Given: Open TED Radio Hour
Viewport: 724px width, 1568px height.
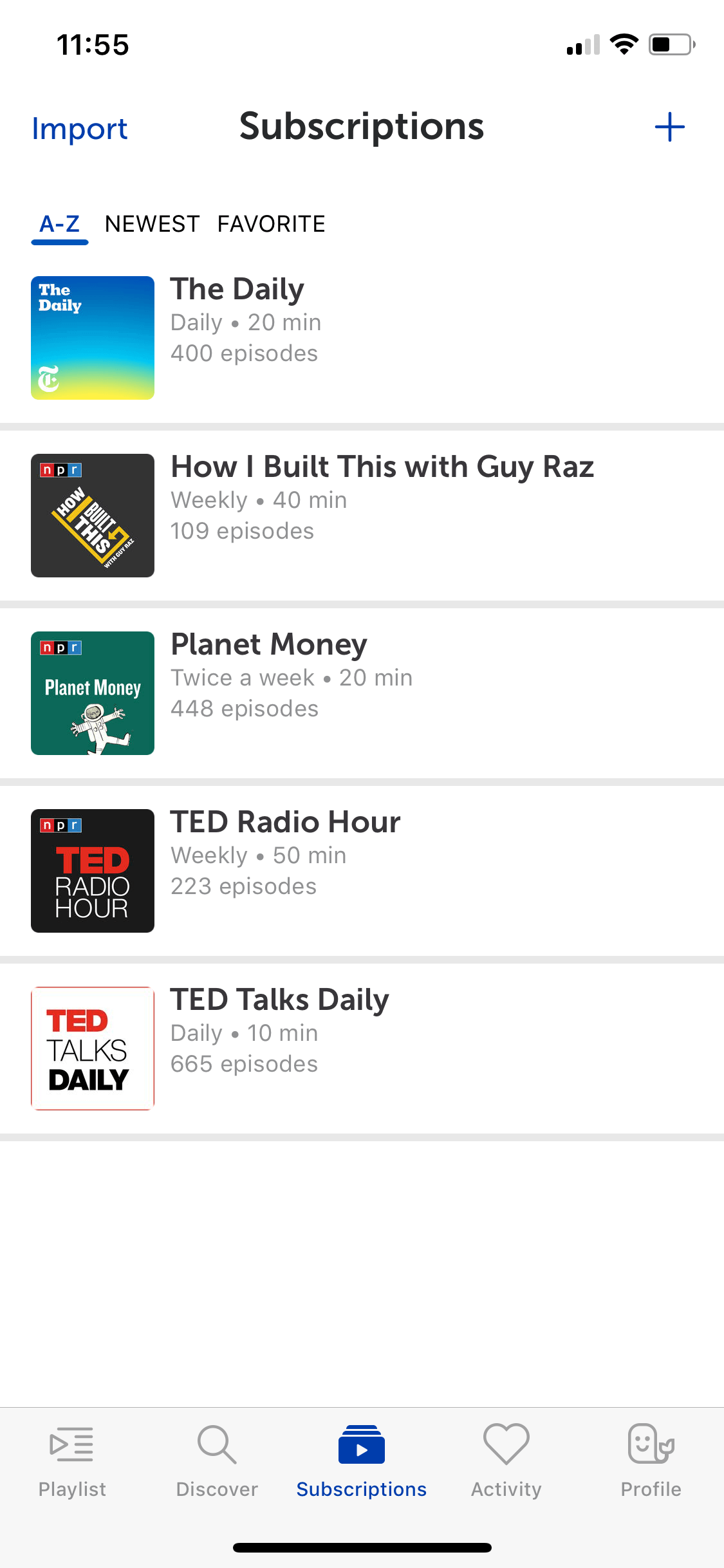Looking at the screenshot, I should 362,871.
